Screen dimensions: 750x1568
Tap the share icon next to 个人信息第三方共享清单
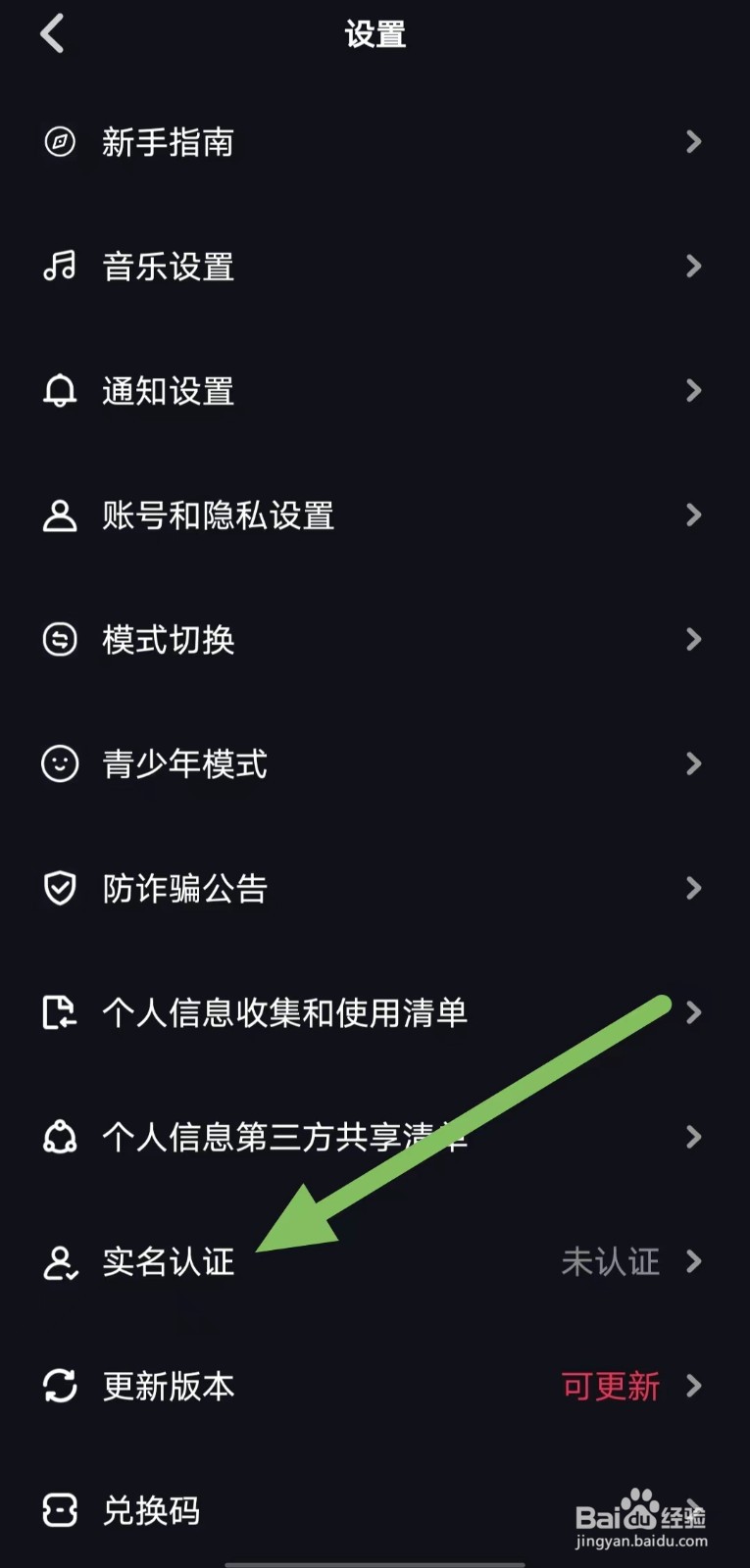point(59,1138)
